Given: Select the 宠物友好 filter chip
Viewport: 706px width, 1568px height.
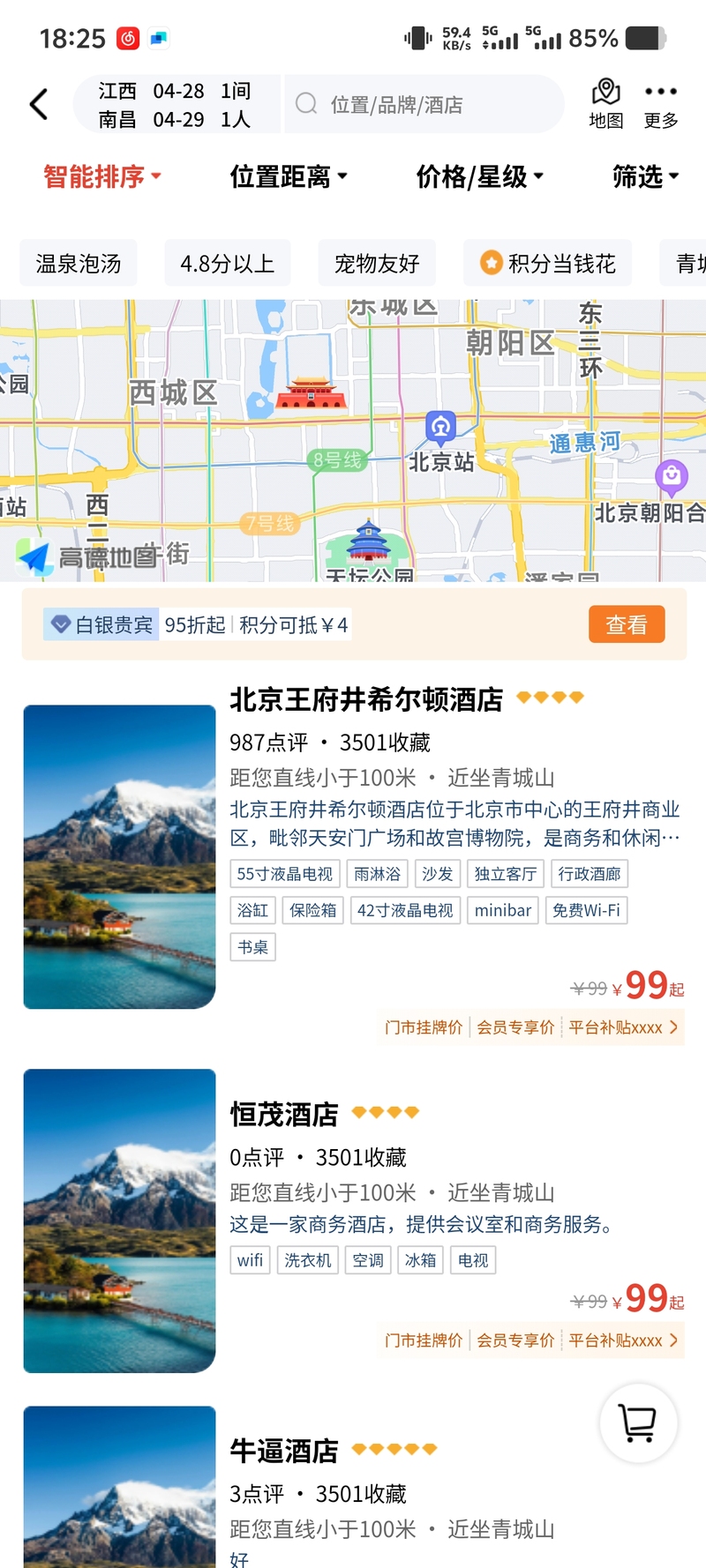Looking at the screenshot, I should click(377, 263).
